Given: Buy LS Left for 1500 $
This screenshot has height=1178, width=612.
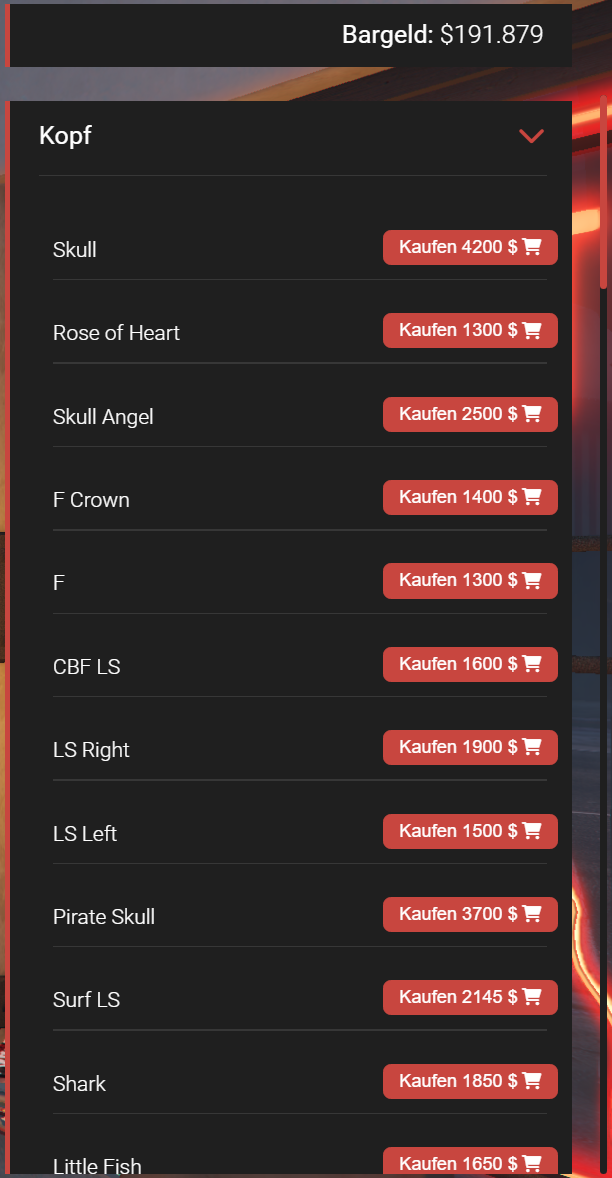Looking at the screenshot, I should coord(470,831).
